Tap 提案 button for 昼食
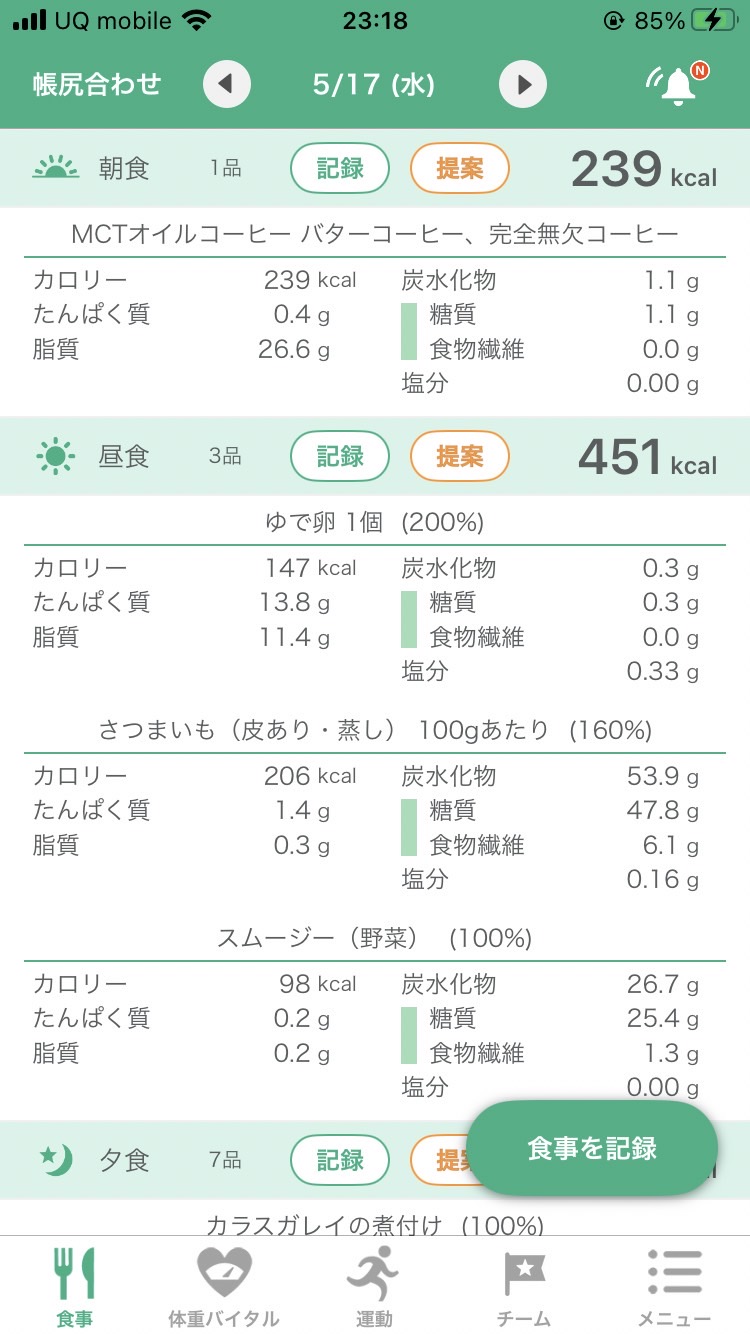Image resolution: width=750 pixels, height=1334 pixels. coord(460,456)
